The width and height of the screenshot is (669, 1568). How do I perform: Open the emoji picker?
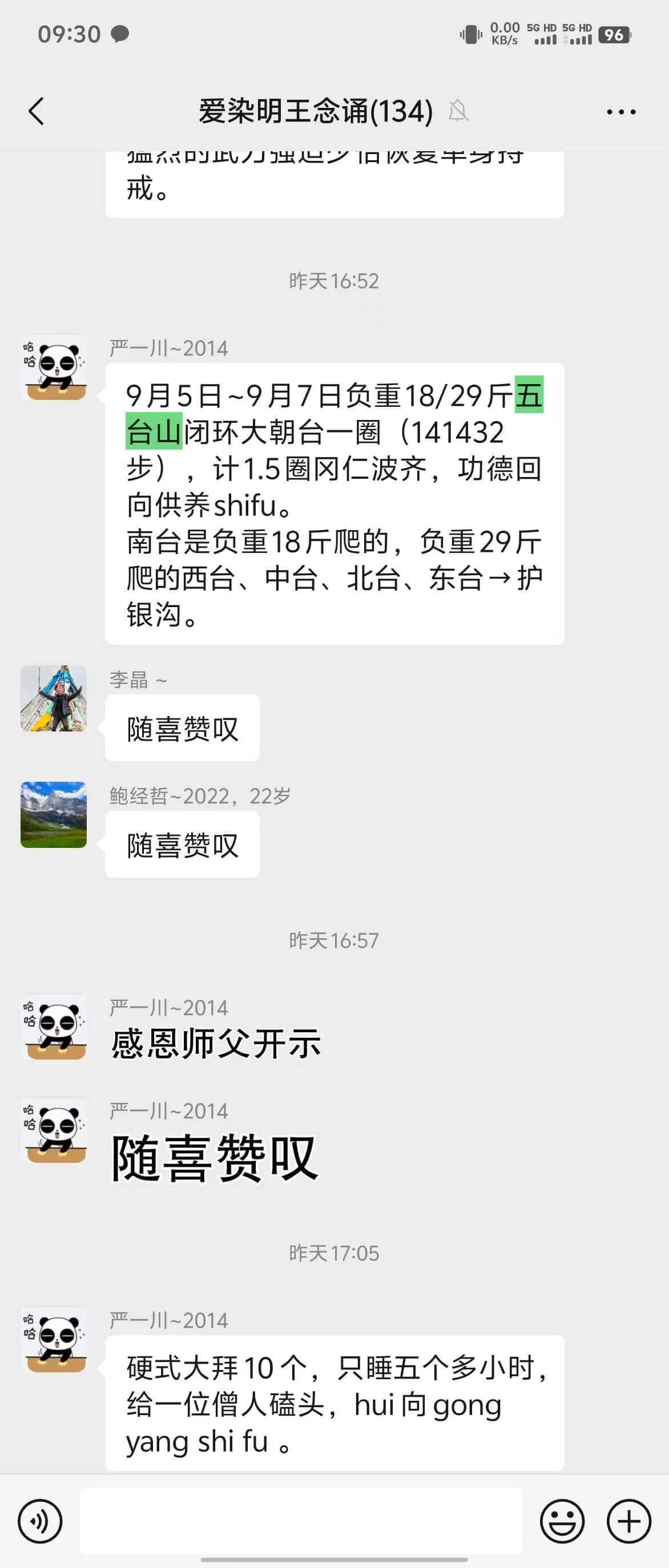562,1521
